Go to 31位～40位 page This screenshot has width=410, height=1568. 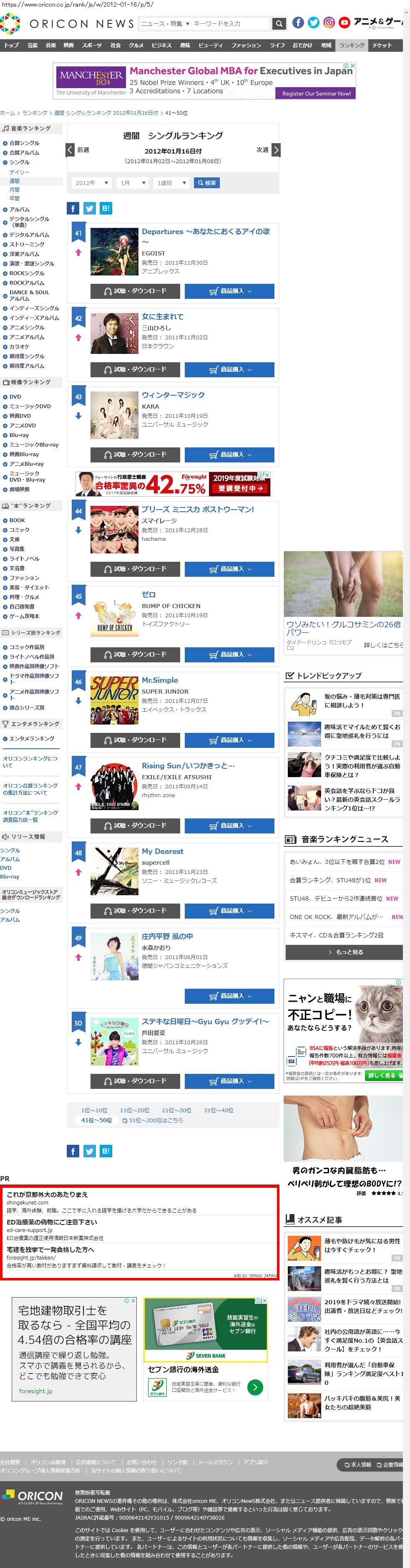[x=219, y=1110]
